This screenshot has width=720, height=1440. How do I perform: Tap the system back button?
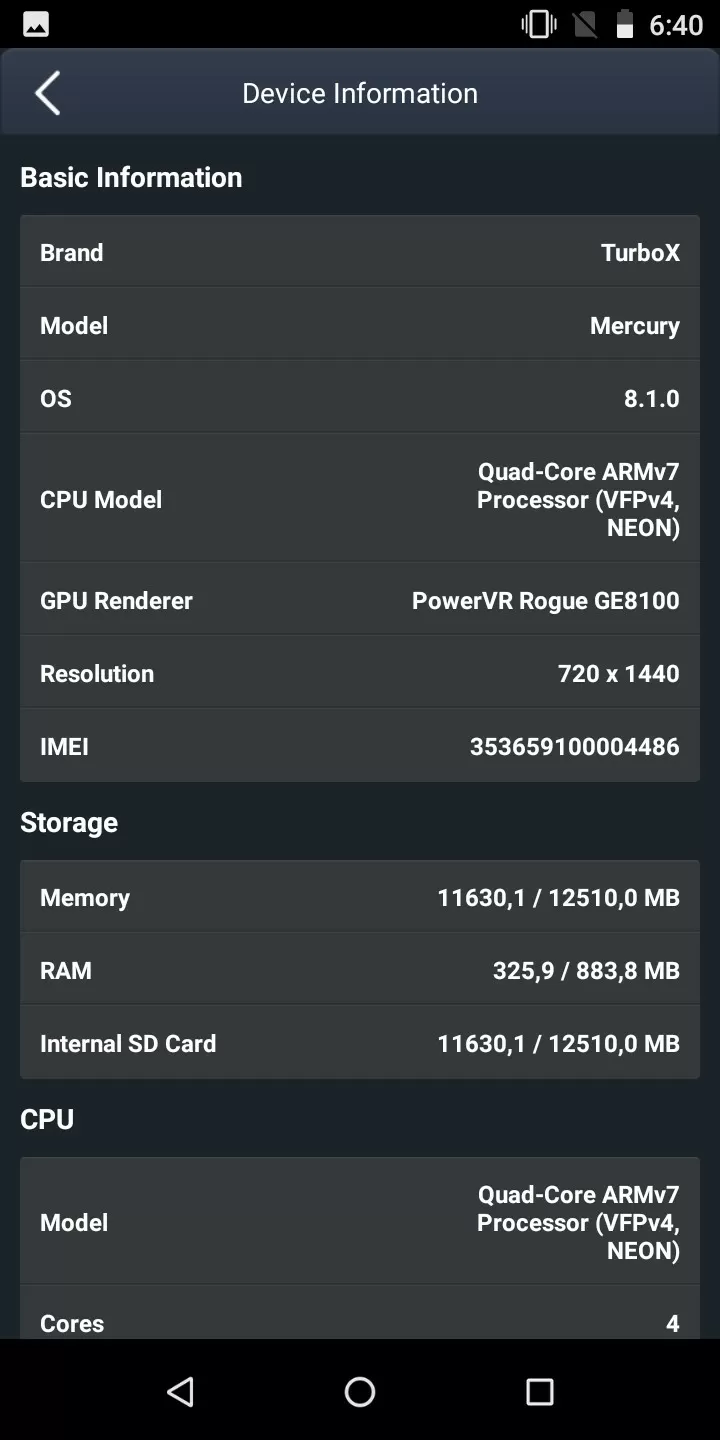(180, 1391)
